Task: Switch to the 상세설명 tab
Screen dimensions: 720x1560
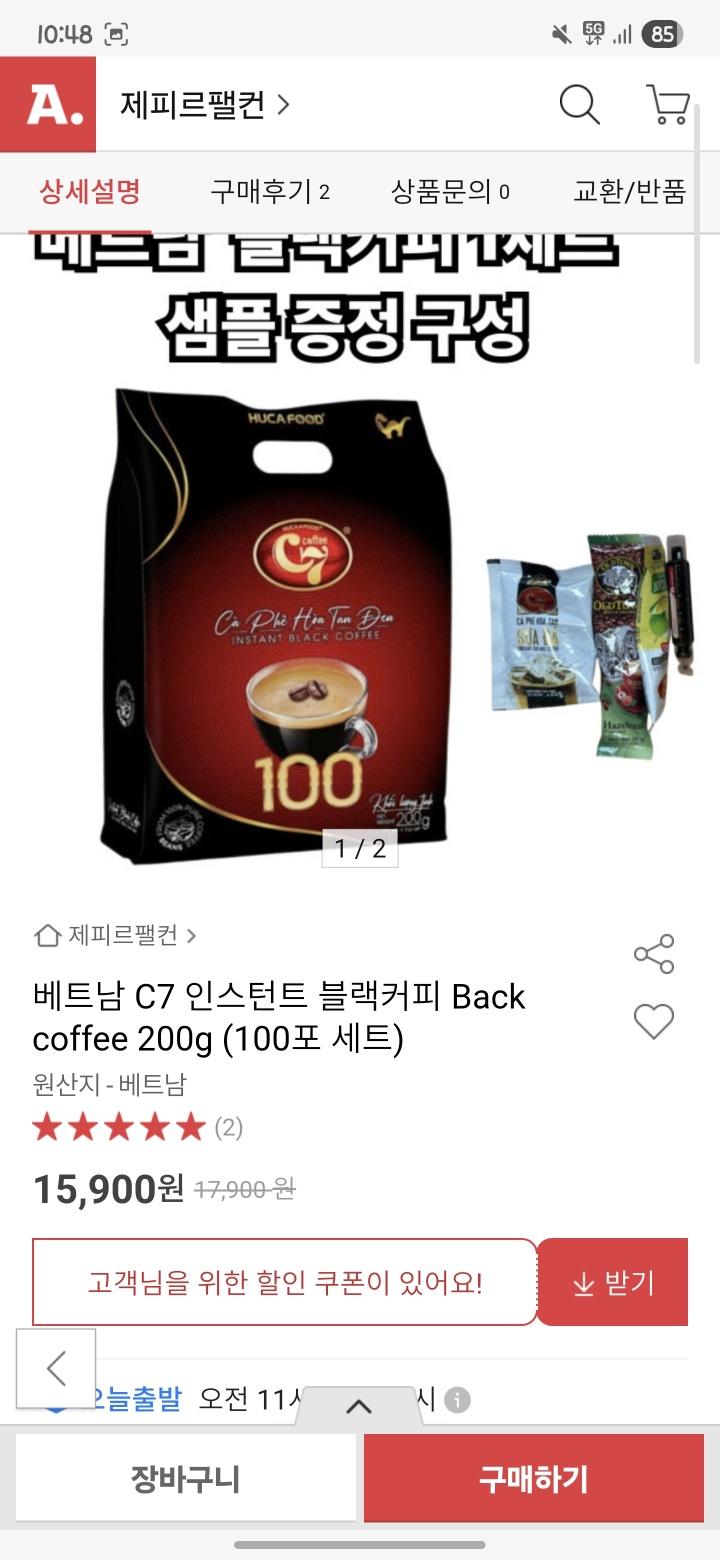Action: point(90,191)
